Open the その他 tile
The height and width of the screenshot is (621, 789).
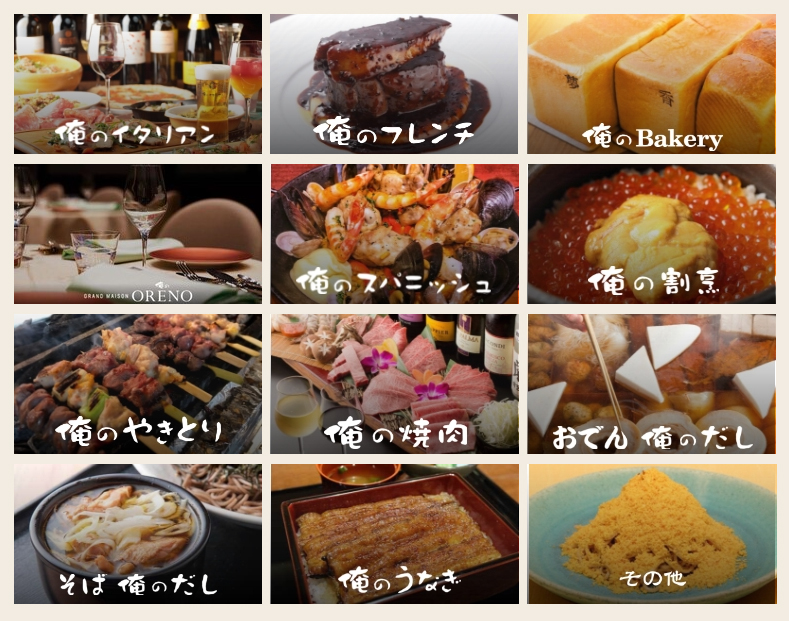651,534
